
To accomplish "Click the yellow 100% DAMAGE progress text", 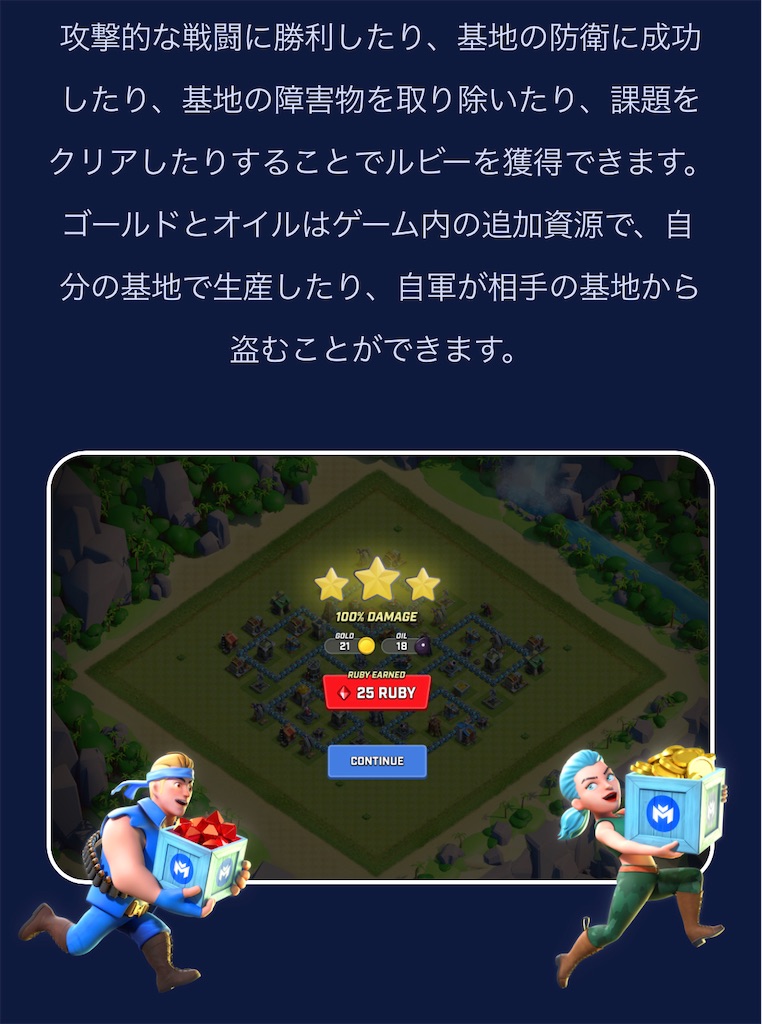I will (376, 616).
